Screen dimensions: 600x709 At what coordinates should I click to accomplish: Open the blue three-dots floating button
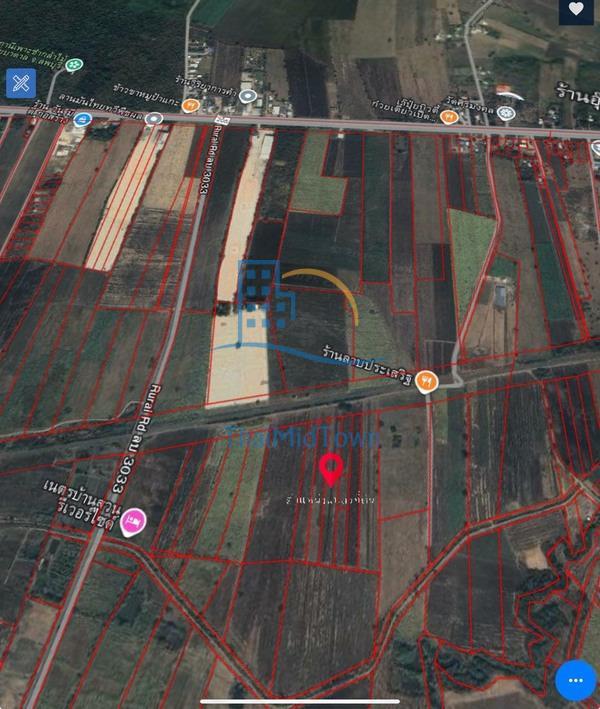click(576, 680)
